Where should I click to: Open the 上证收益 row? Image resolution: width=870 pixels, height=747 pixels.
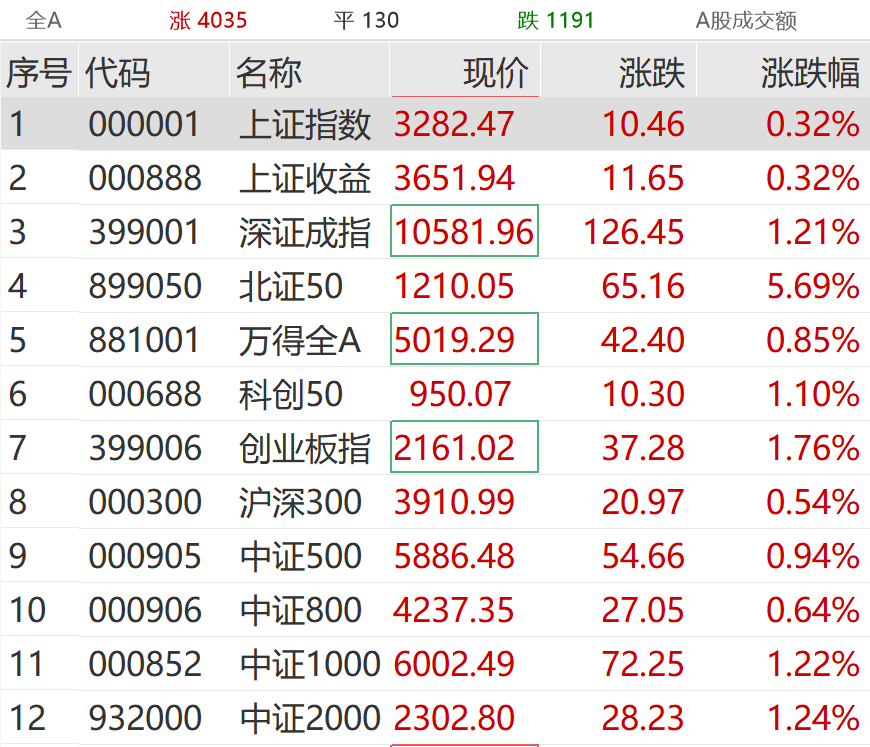305,178
